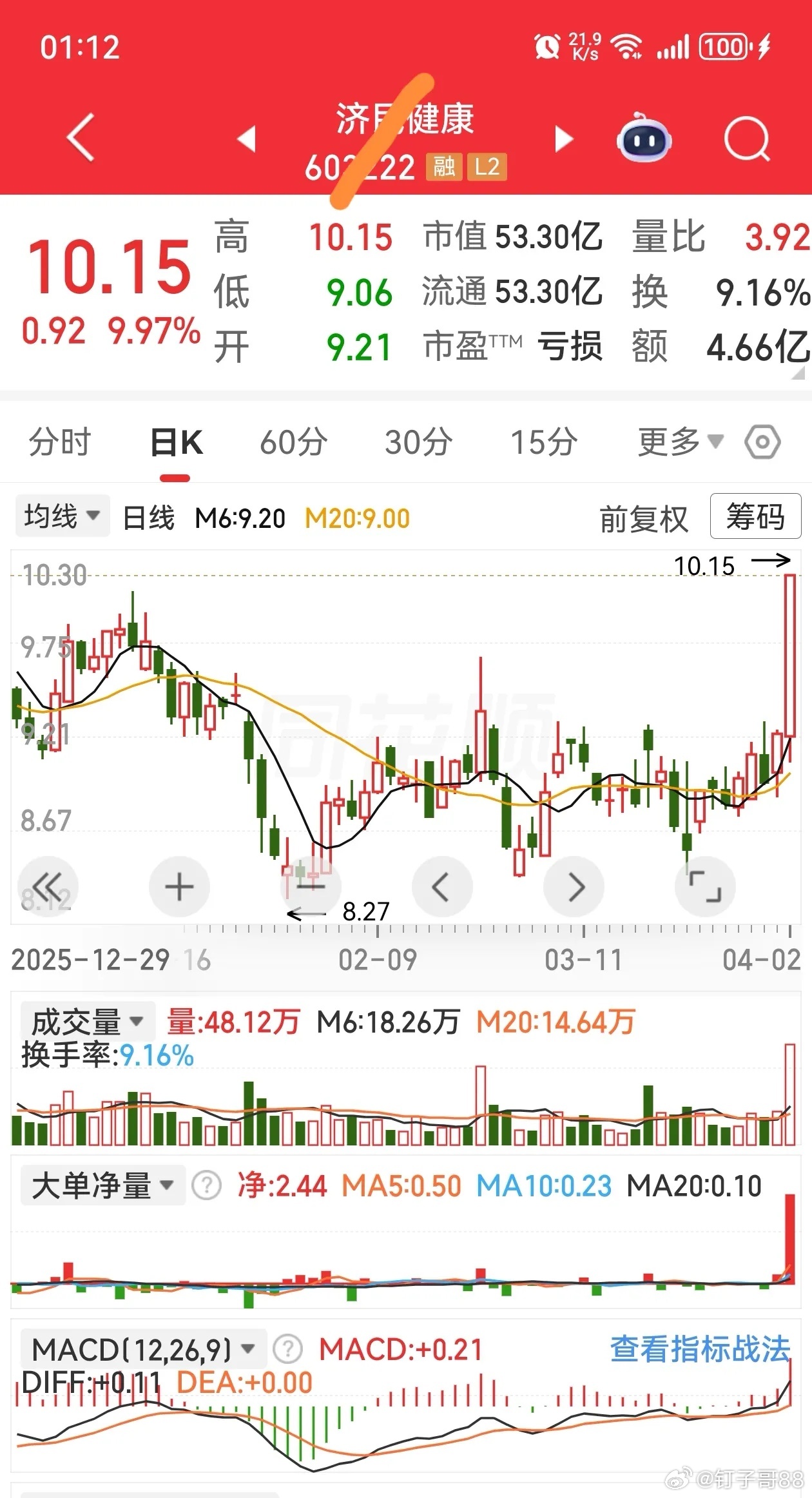Open chart settings hexagon icon

click(x=762, y=442)
